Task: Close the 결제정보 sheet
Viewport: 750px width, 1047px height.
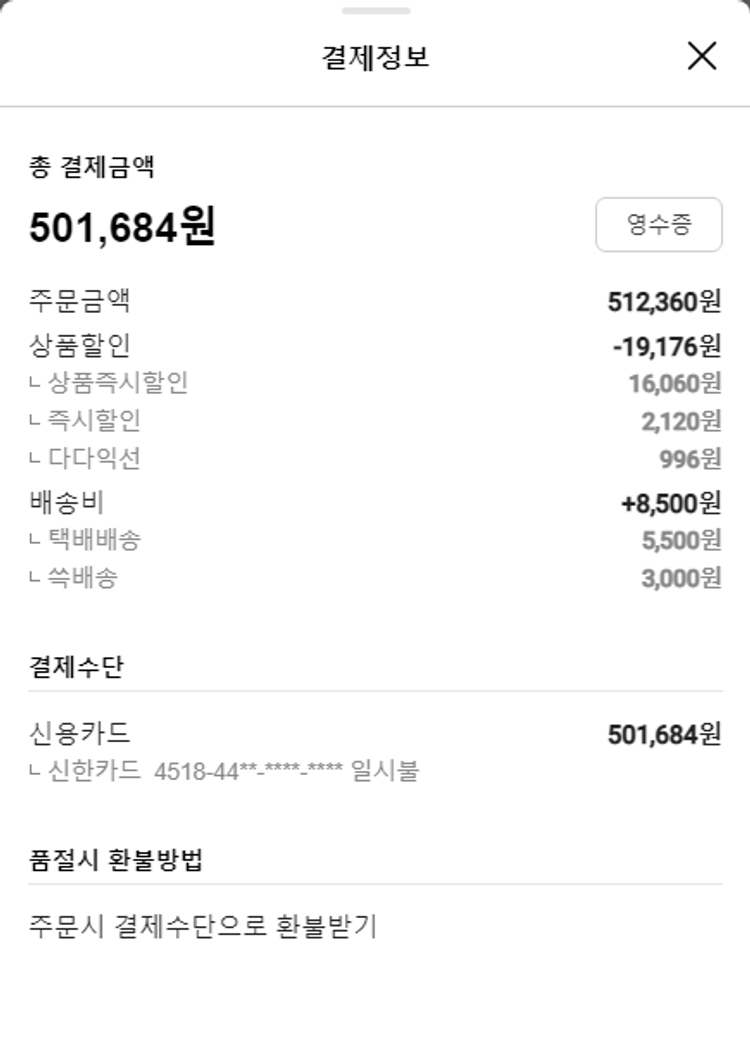Action: pyautogui.click(x=702, y=57)
